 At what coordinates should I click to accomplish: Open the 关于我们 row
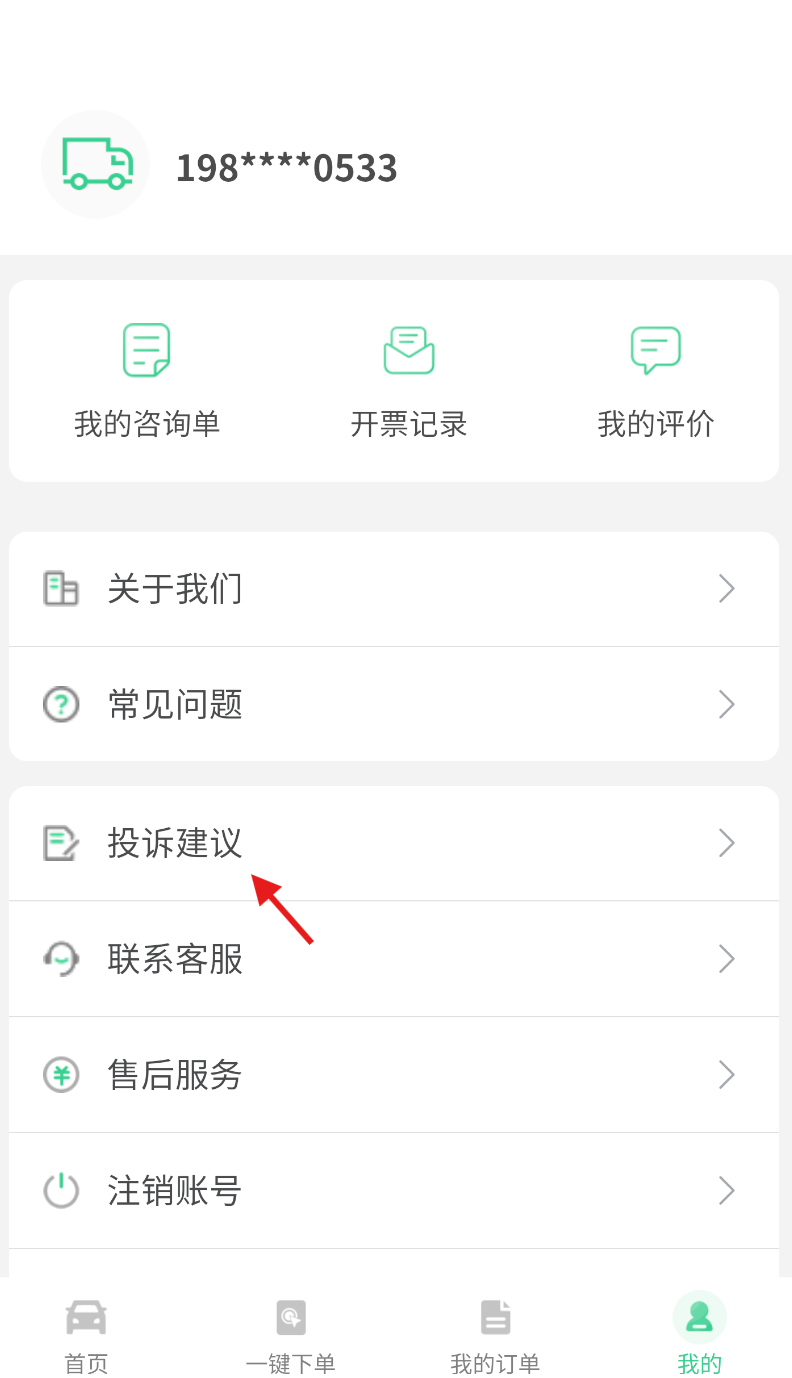394,589
